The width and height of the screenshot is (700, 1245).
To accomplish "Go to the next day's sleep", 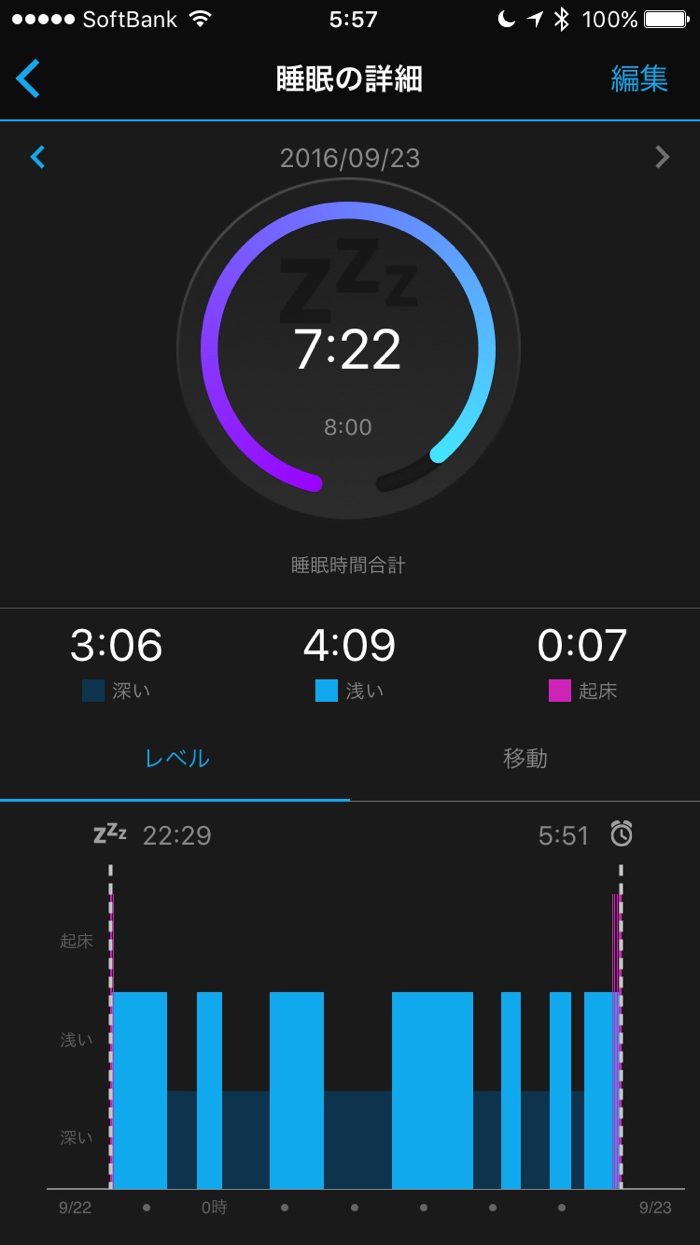I will pyautogui.click(x=661, y=157).
